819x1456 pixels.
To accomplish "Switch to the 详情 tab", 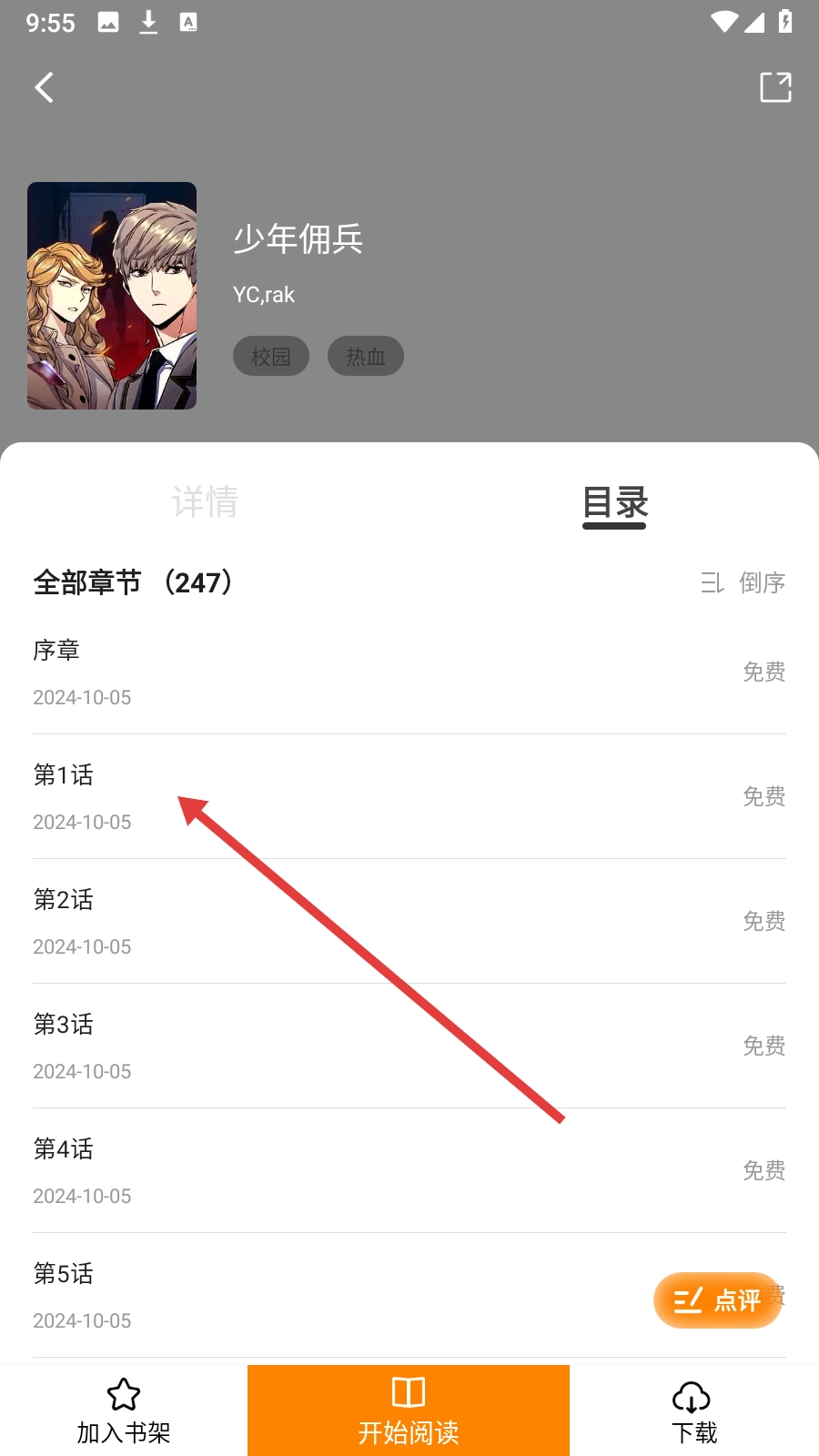I will tap(205, 501).
